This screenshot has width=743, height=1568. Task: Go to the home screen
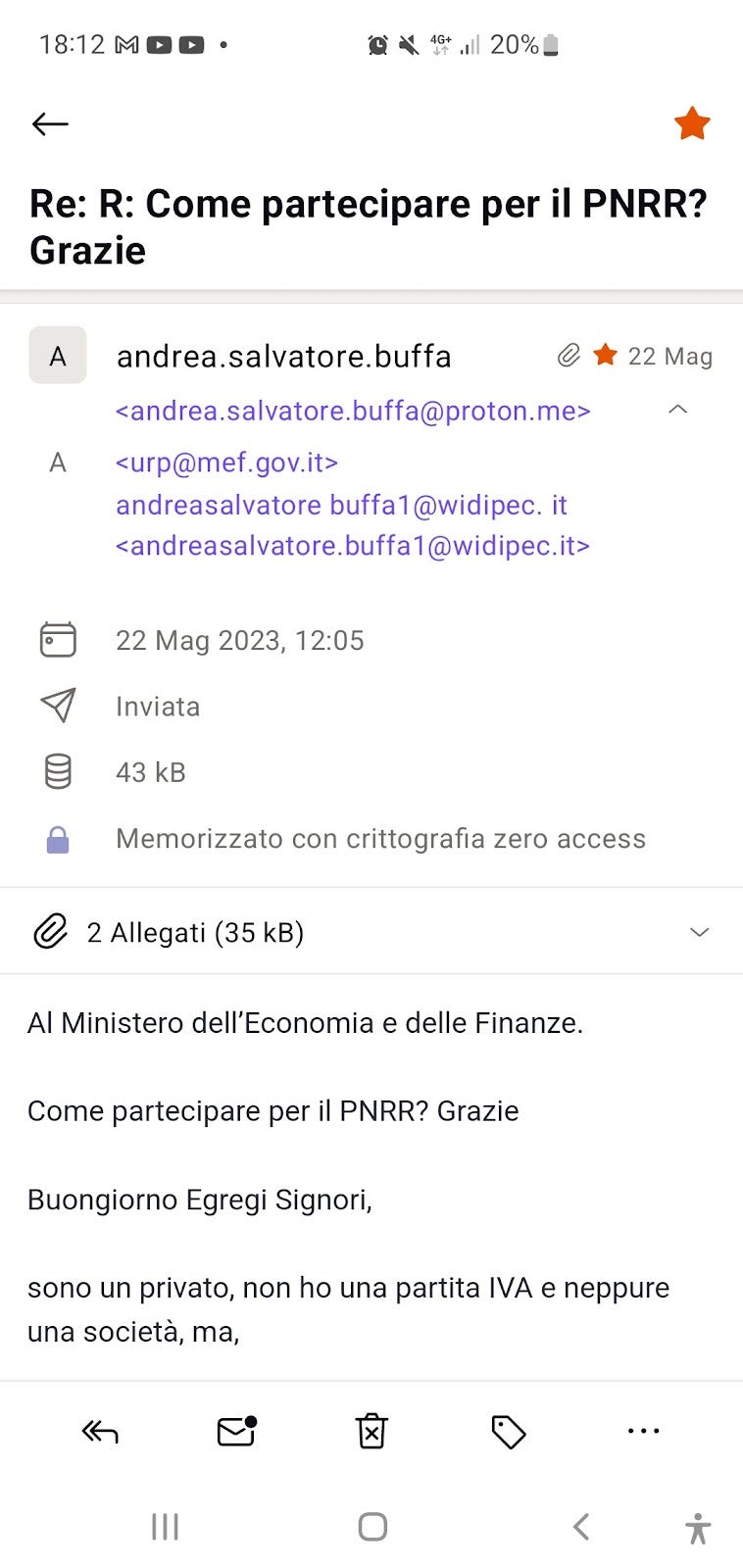tap(372, 1527)
